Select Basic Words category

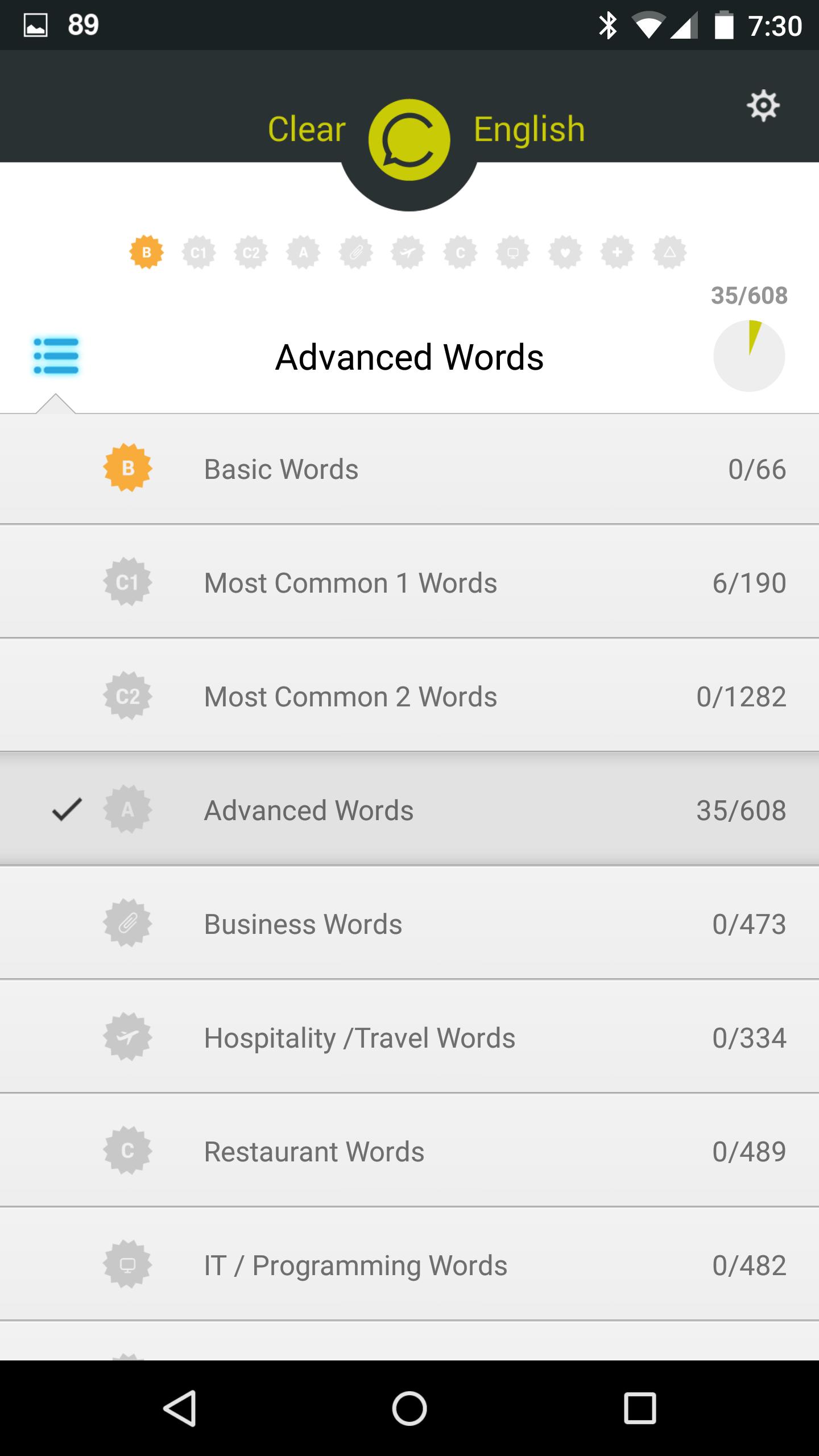click(x=409, y=469)
